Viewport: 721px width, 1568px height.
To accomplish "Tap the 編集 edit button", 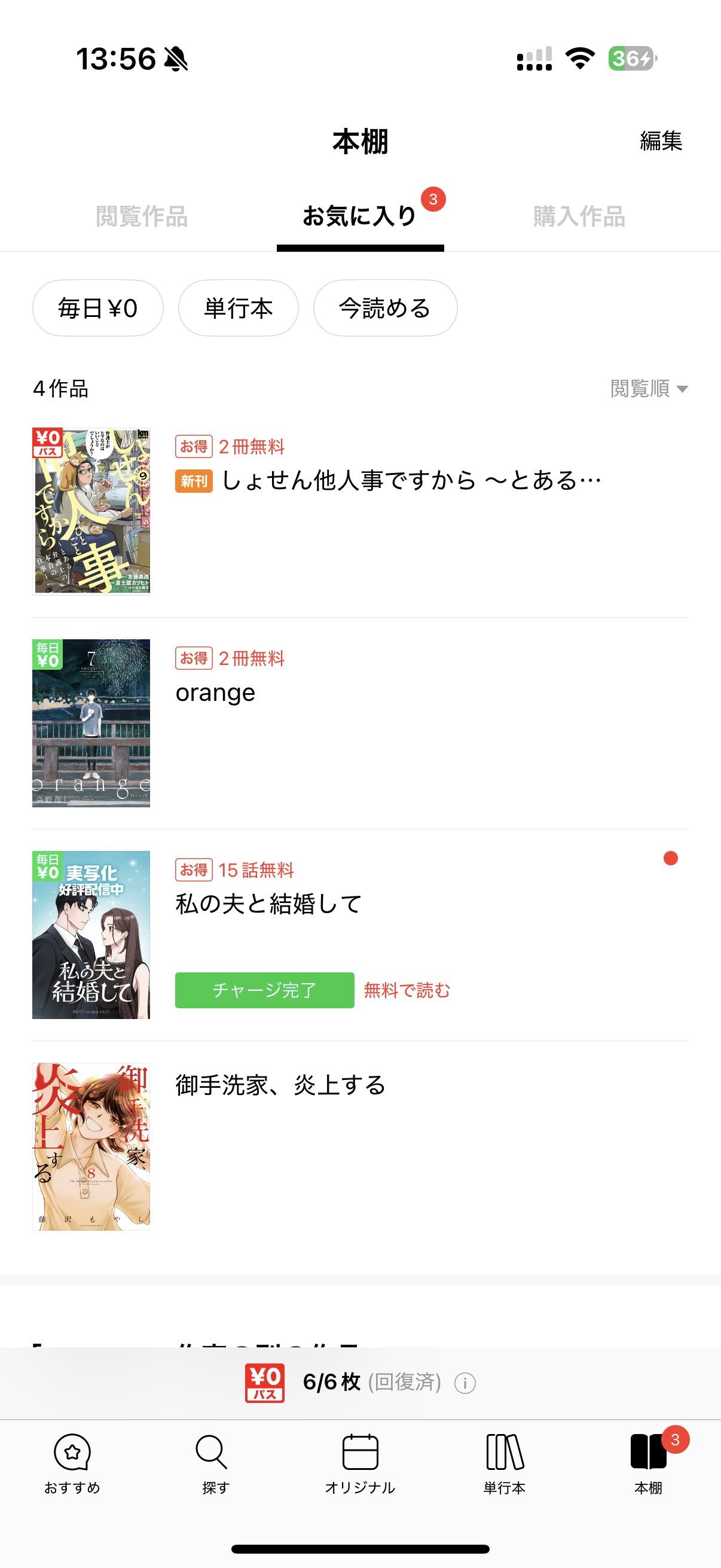I will tap(661, 141).
